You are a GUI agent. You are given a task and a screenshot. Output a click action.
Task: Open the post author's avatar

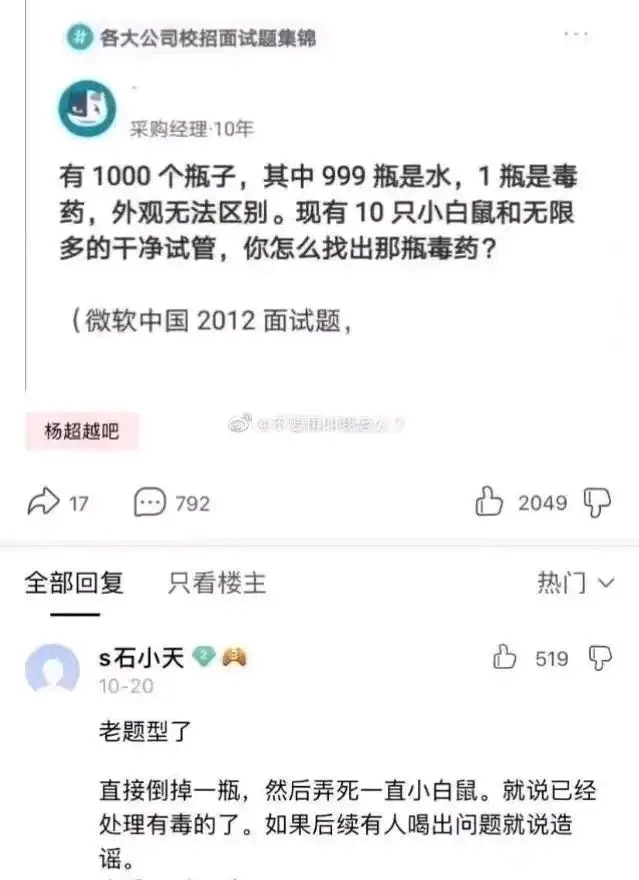pyautogui.click(x=88, y=108)
